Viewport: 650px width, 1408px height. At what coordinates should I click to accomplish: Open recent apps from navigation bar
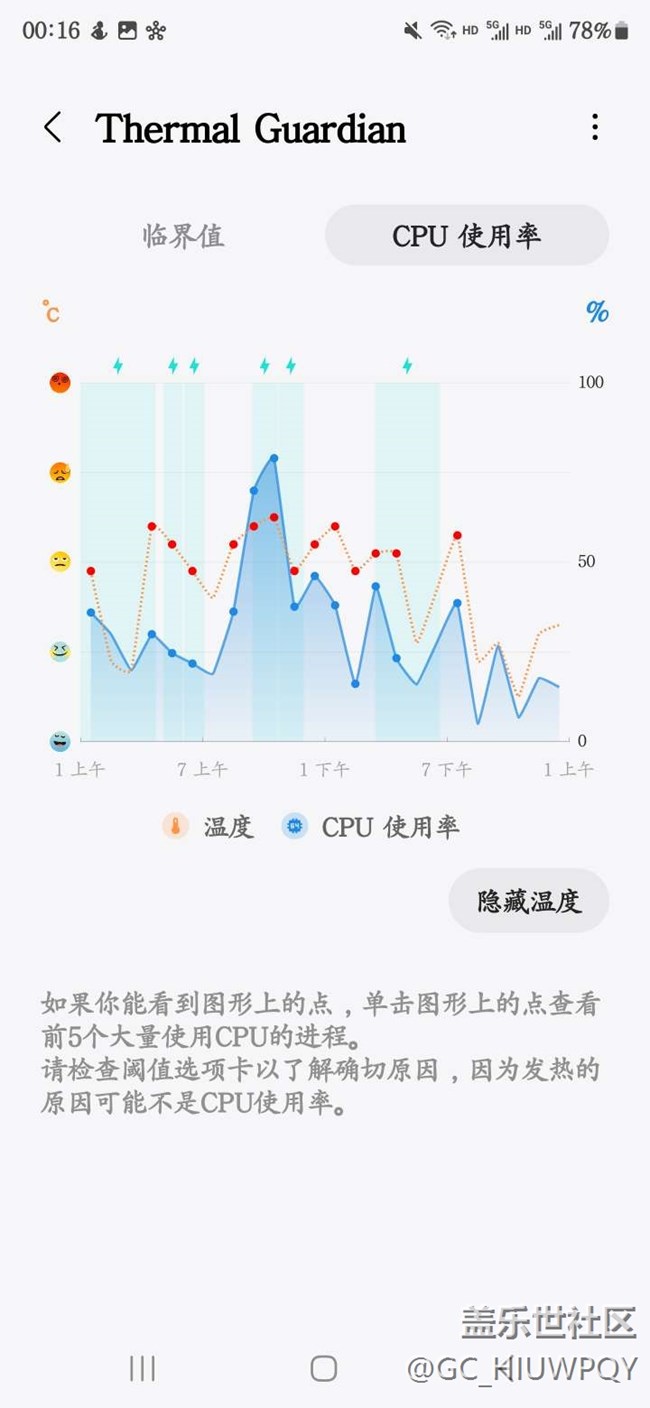[x=142, y=1368]
